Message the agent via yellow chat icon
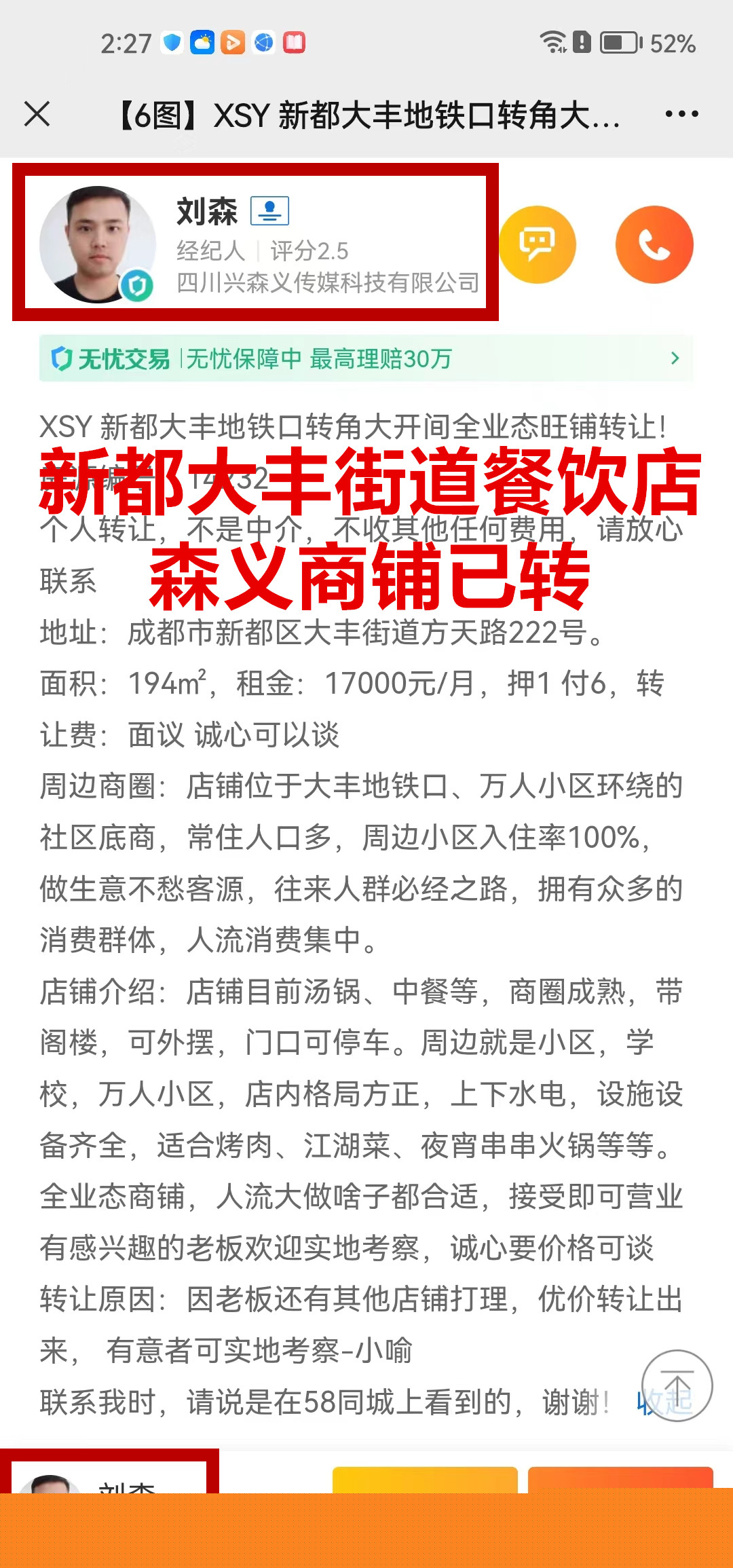The height and width of the screenshot is (1568, 733). [x=538, y=244]
